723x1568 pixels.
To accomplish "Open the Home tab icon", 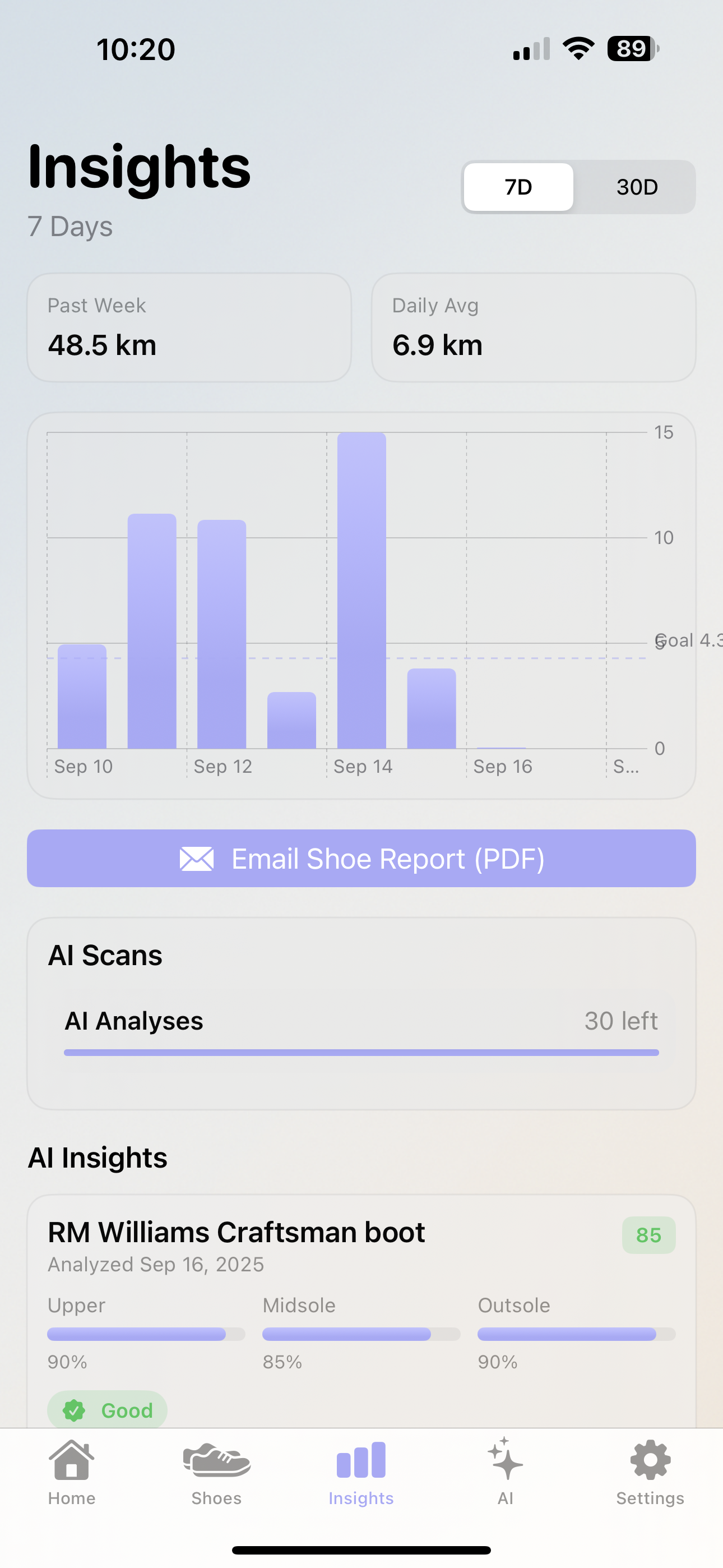I will point(71,1461).
